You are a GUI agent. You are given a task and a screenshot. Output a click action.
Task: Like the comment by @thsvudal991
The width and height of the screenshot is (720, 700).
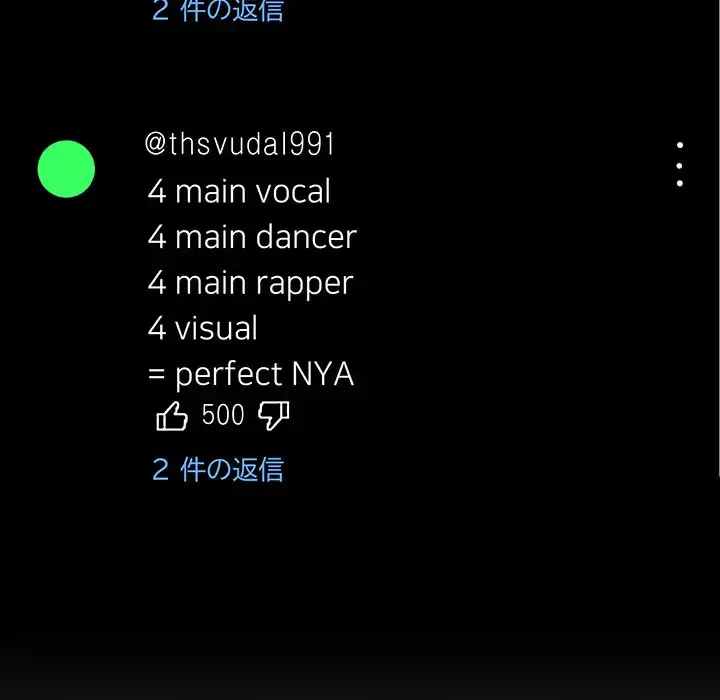172,416
